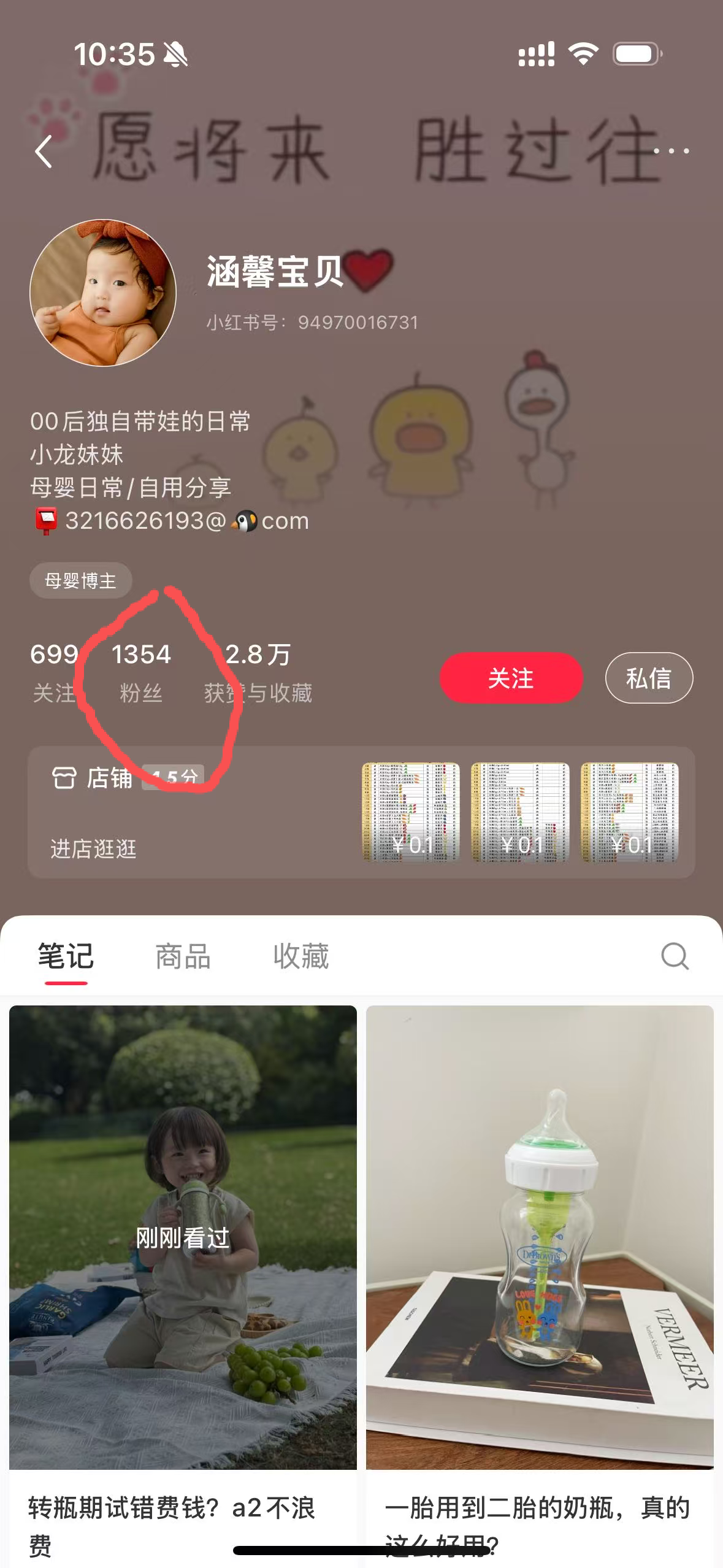This screenshot has width=723, height=1568.
Task: Open 涵馨宝贝's profile avatar
Action: pos(103,293)
